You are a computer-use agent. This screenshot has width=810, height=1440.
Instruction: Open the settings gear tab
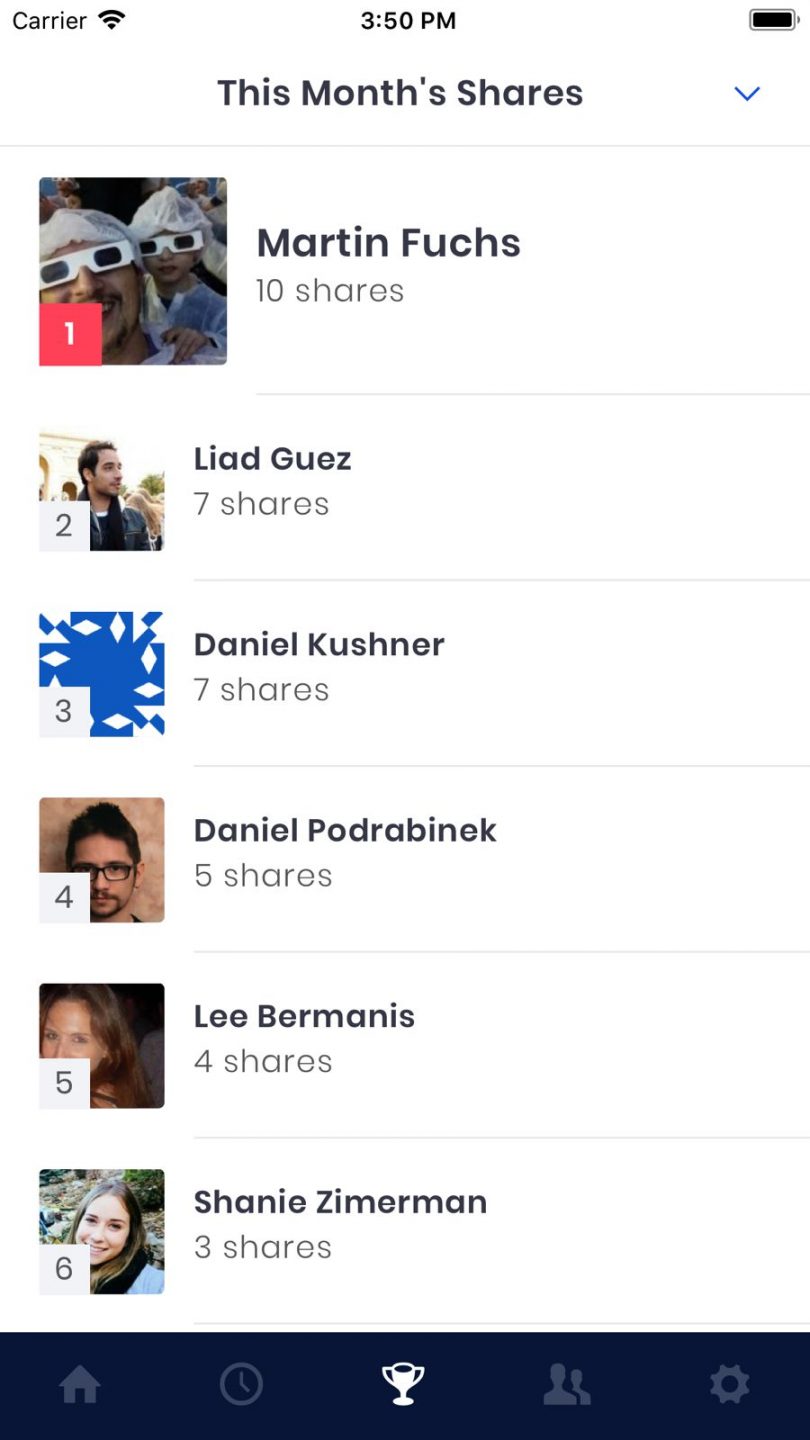(x=729, y=1385)
